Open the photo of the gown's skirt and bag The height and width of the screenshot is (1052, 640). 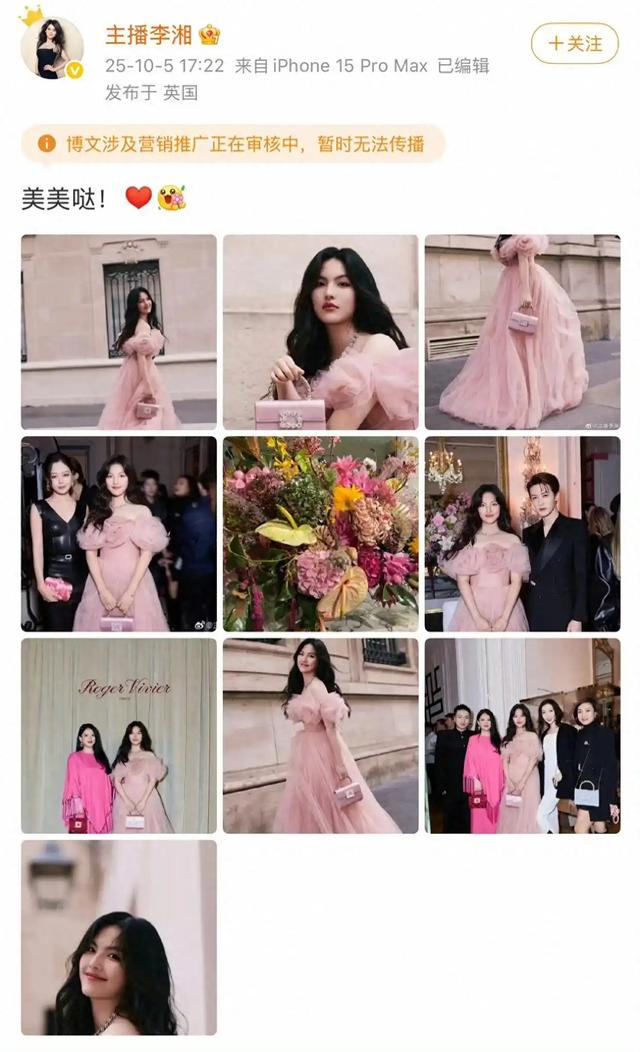522,332
